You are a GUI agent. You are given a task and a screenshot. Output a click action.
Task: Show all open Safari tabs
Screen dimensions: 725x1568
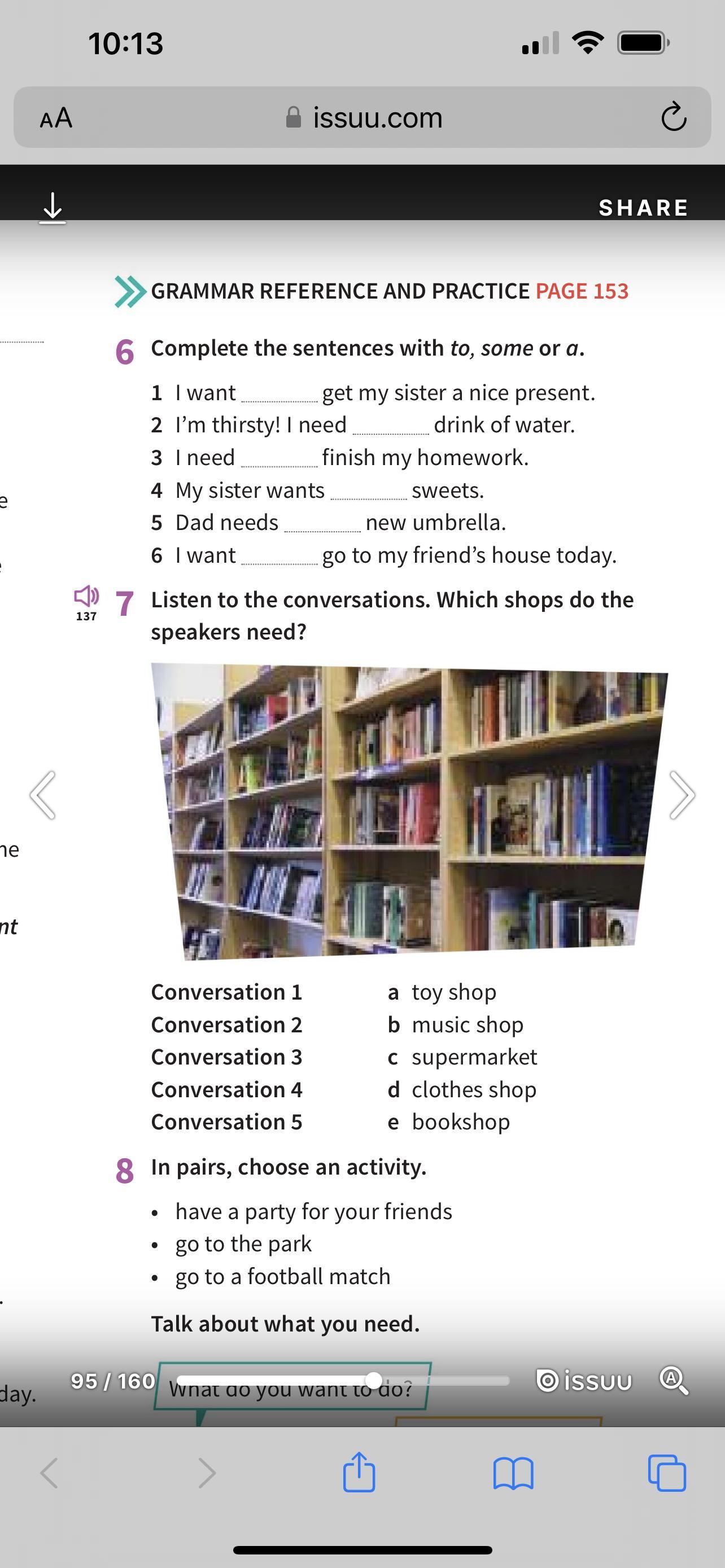pyautogui.click(x=667, y=1473)
